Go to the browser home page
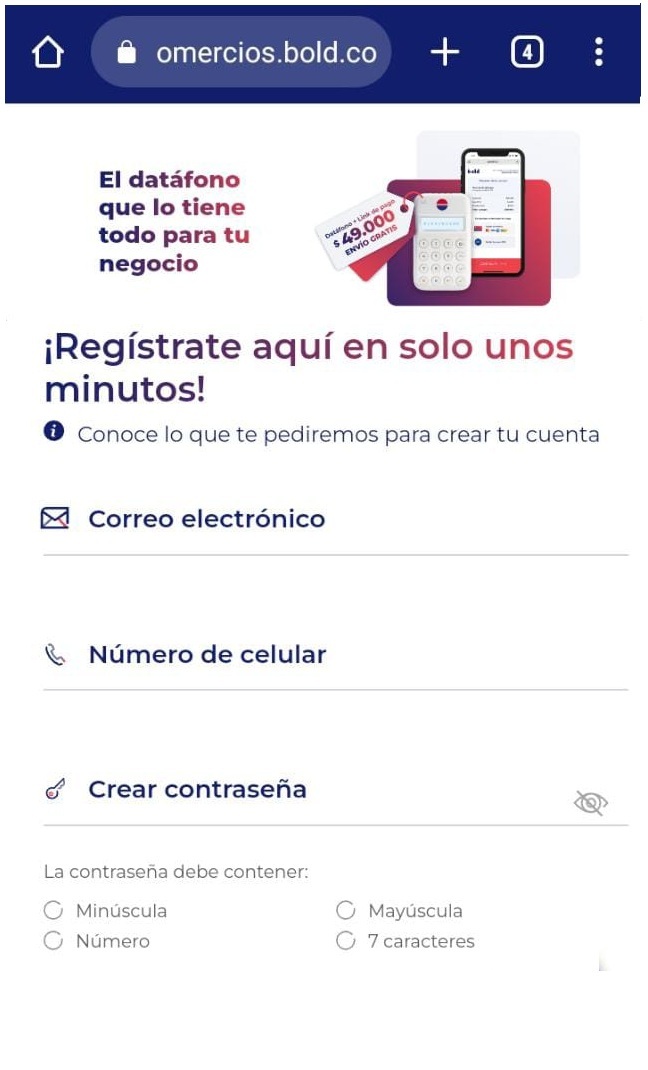Screen dimensions: 648x1070 click(x=48, y=53)
